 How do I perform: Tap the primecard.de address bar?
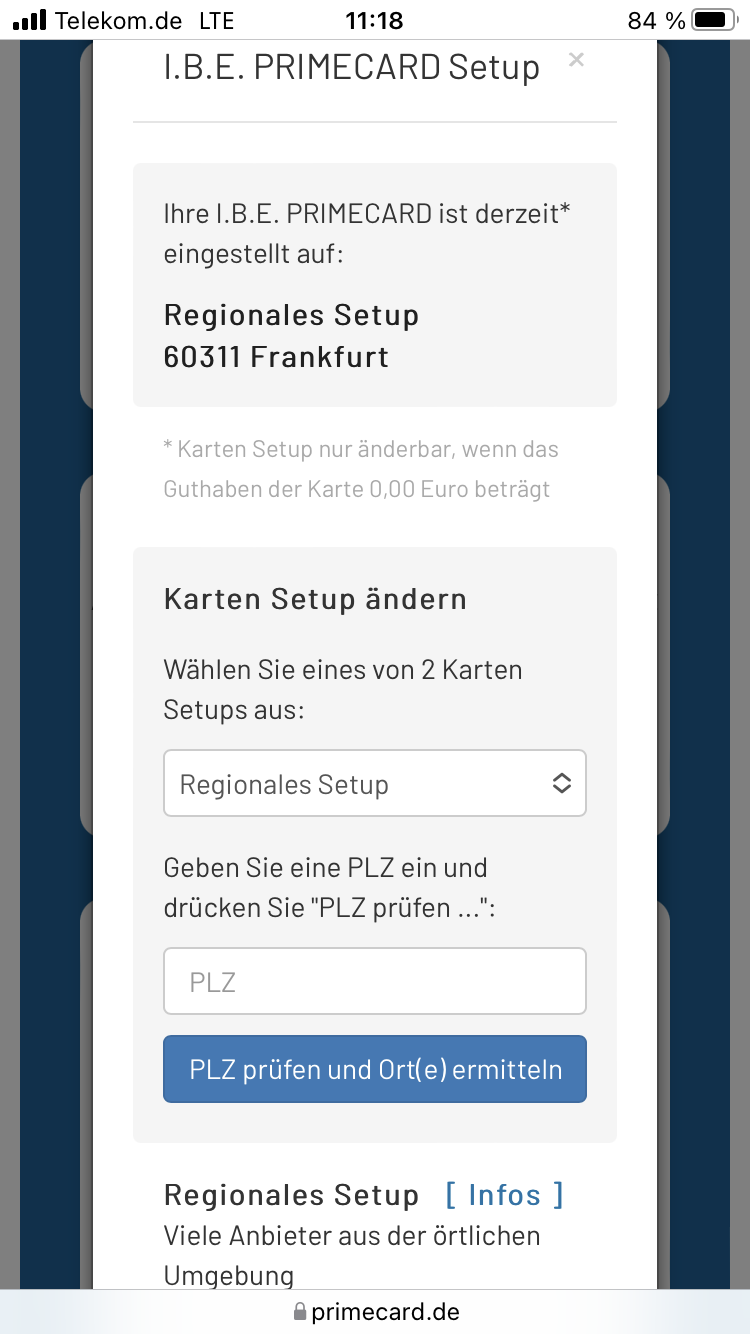tap(375, 1311)
